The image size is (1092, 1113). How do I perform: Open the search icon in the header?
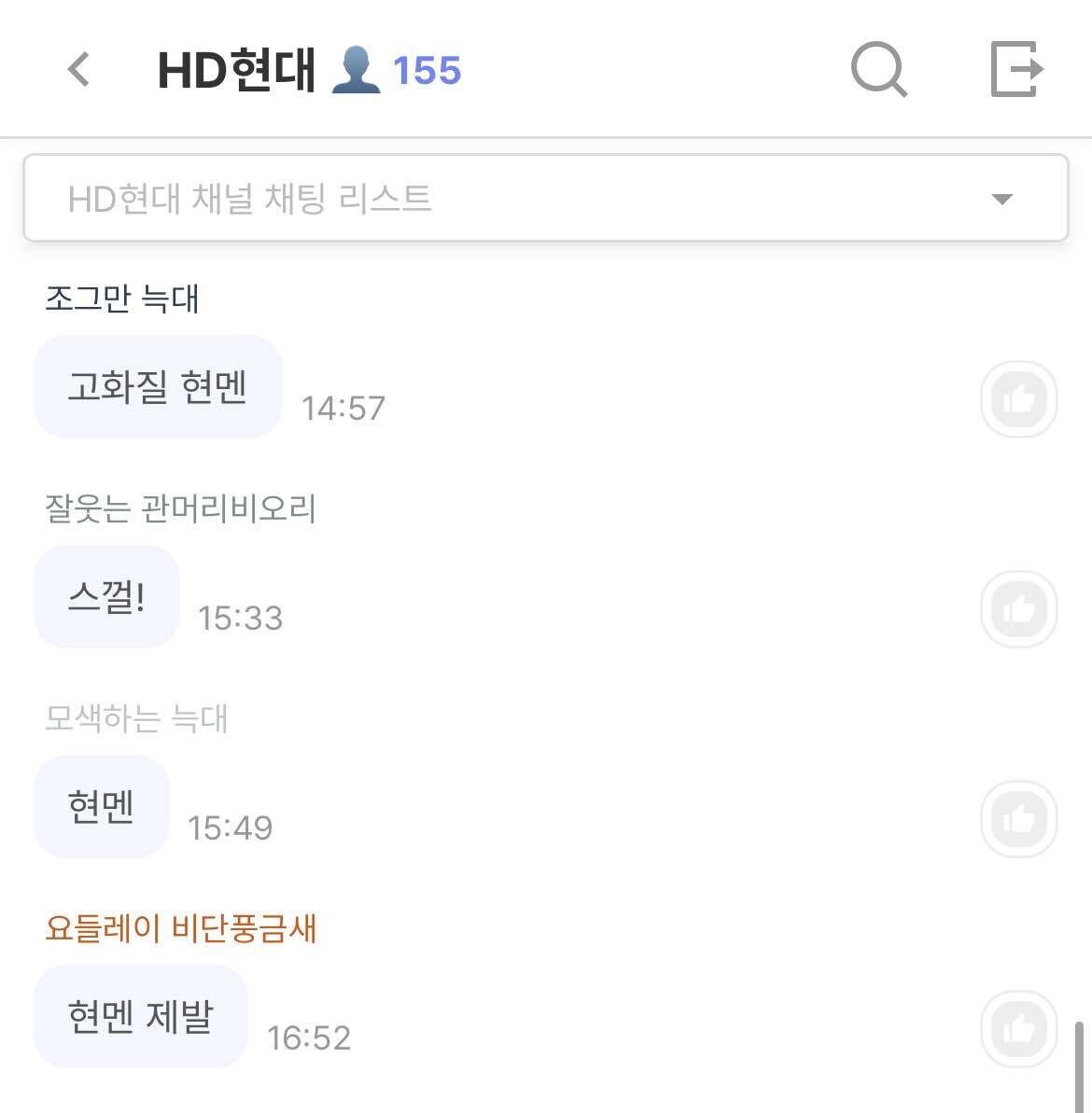click(878, 70)
